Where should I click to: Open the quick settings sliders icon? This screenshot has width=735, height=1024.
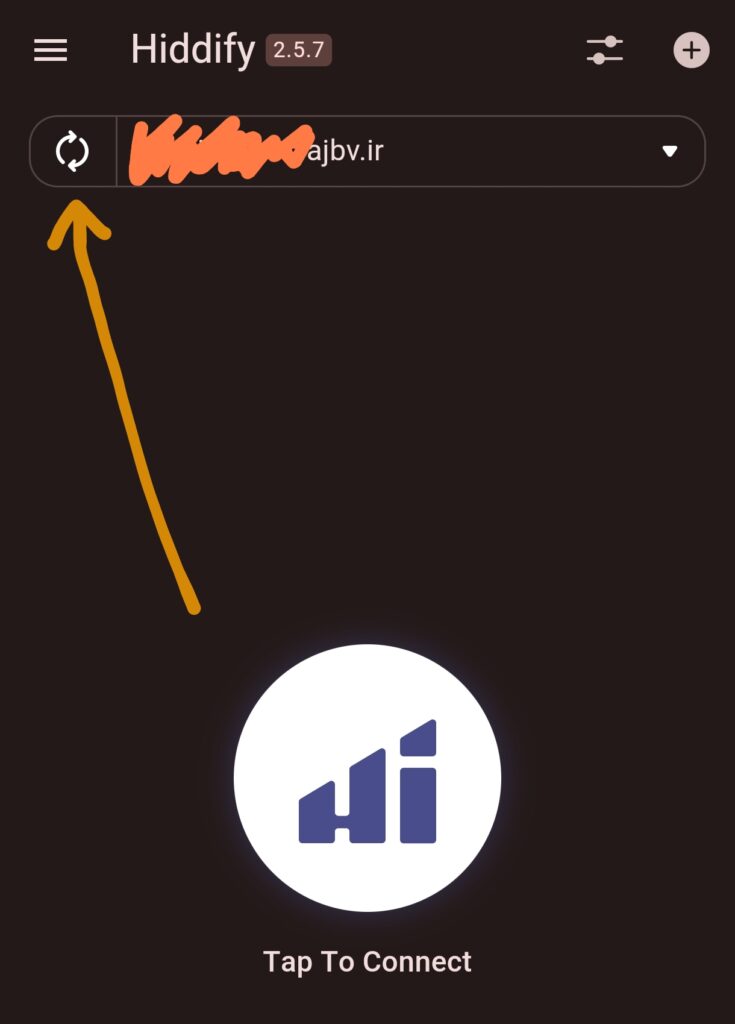[x=604, y=50]
